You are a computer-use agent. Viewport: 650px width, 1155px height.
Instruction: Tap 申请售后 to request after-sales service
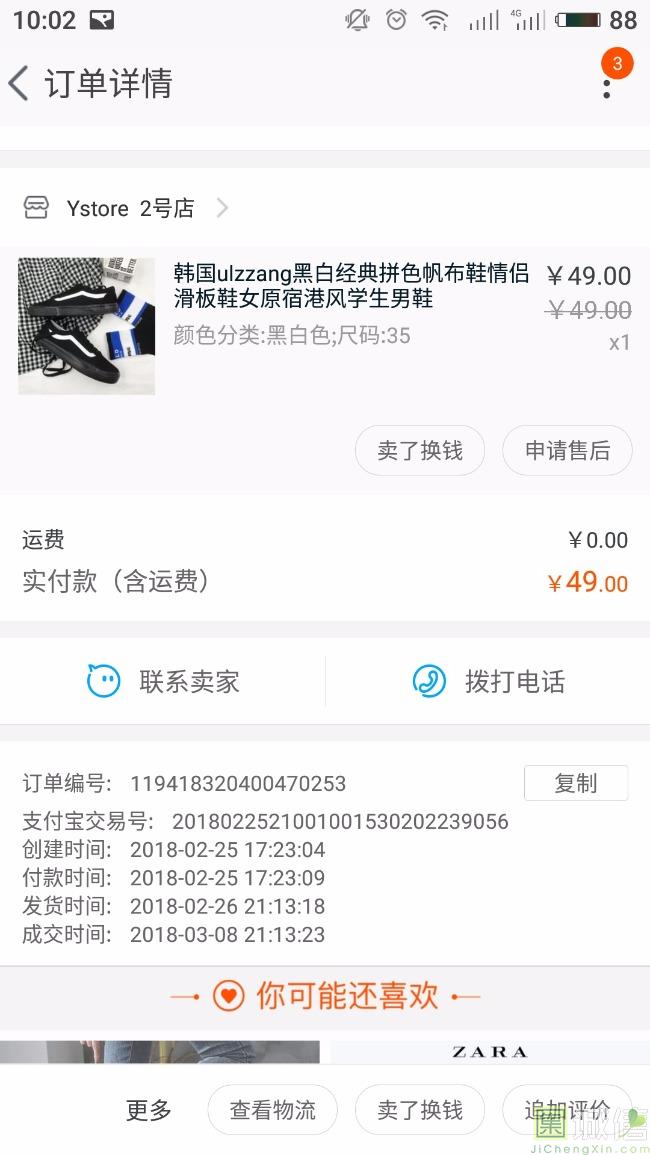pyautogui.click(x=567, y=451)
